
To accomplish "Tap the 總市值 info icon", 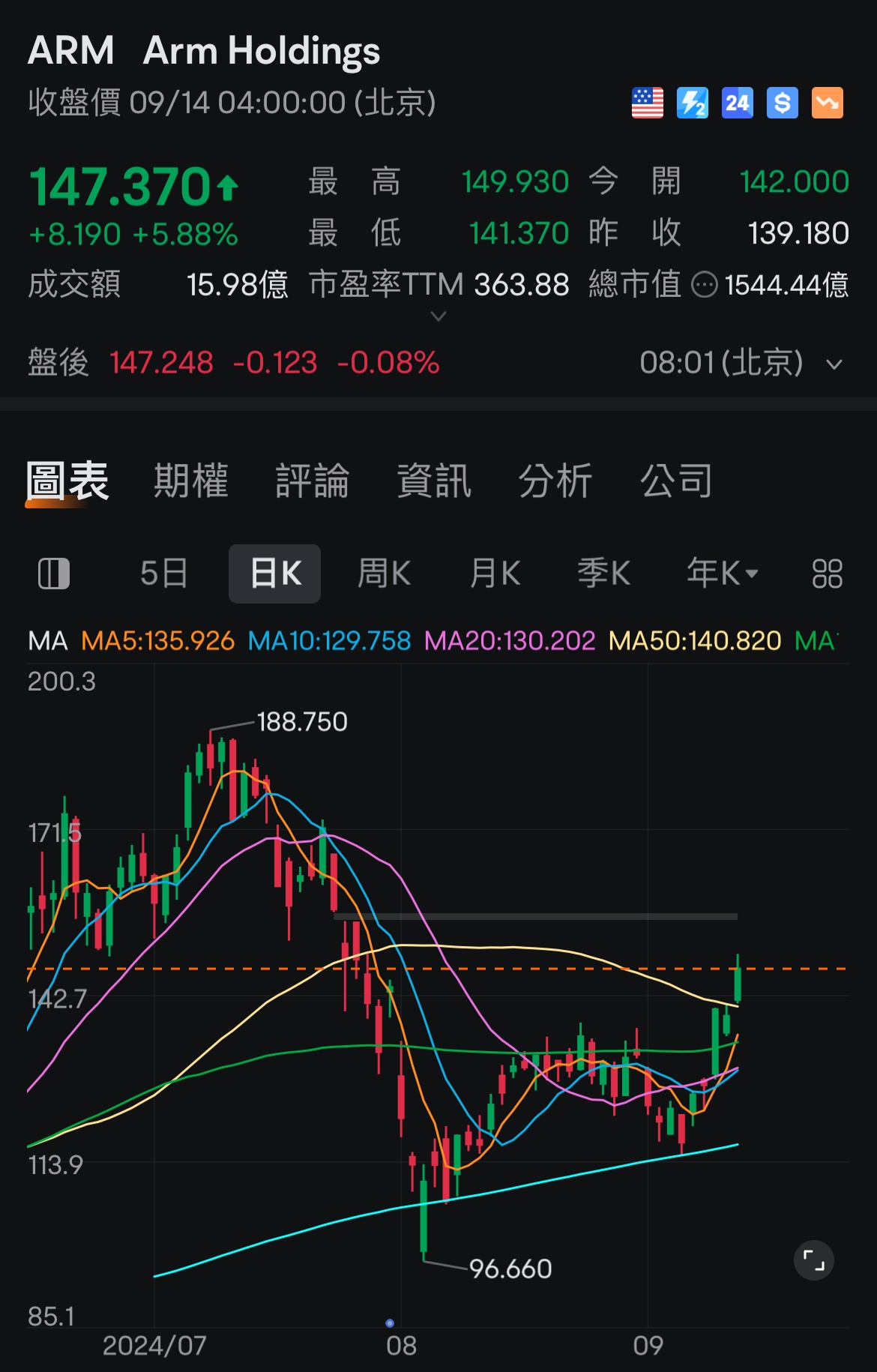I will coord(704,285).
